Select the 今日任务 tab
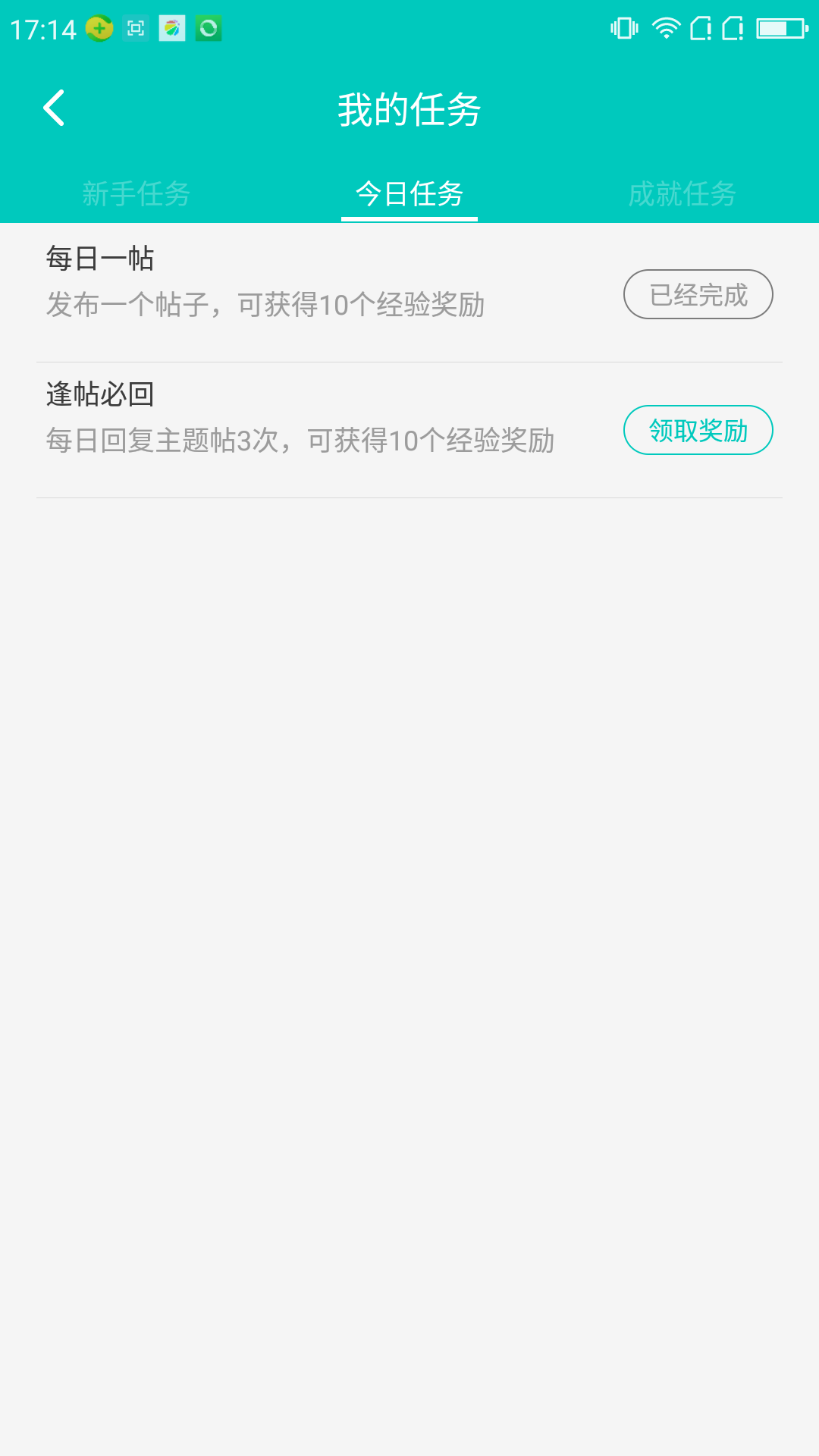819x1456 pixels. pos(409,194)
